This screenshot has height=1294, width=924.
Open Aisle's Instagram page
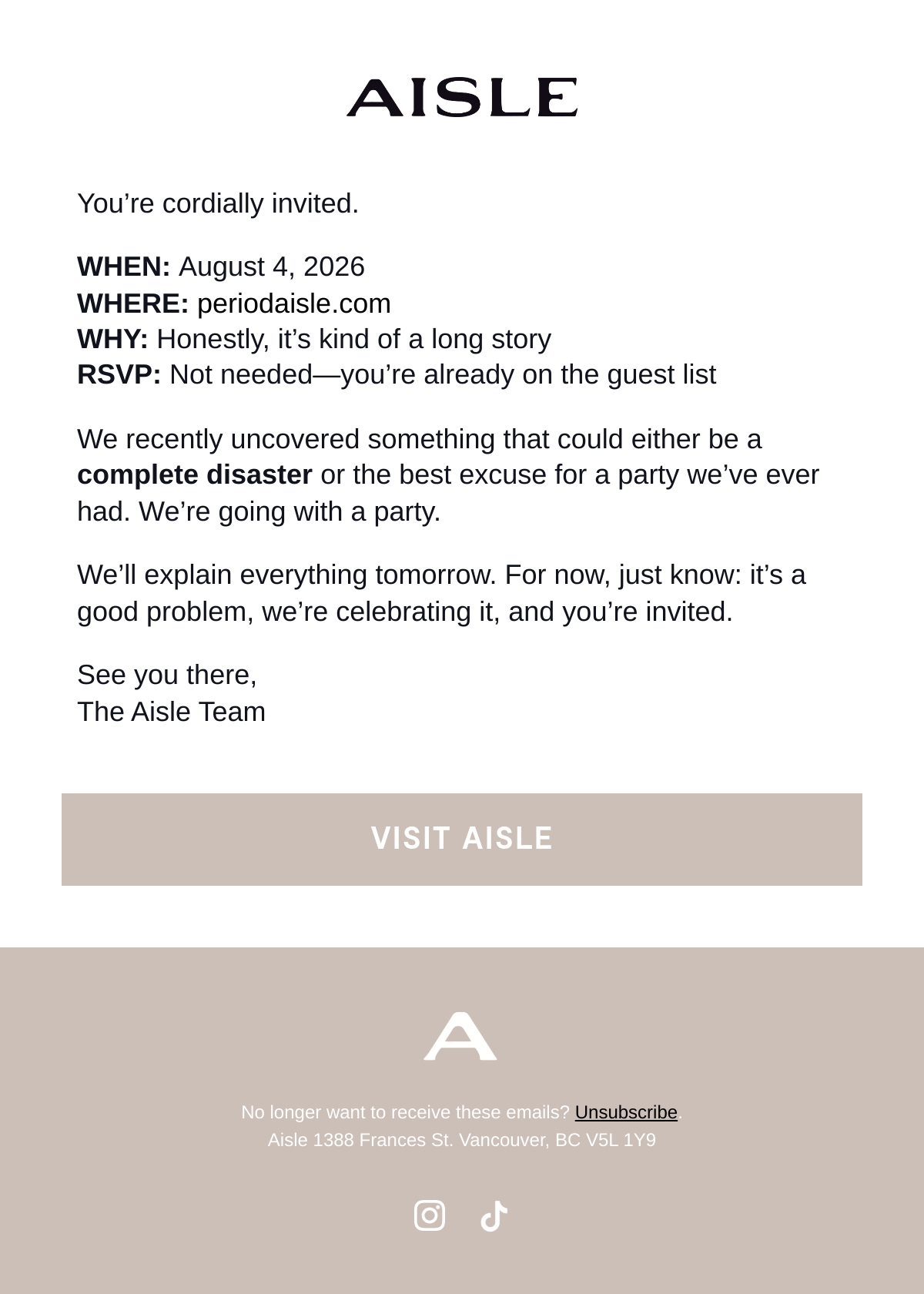pyautogui.click(x=430, y=1215)
